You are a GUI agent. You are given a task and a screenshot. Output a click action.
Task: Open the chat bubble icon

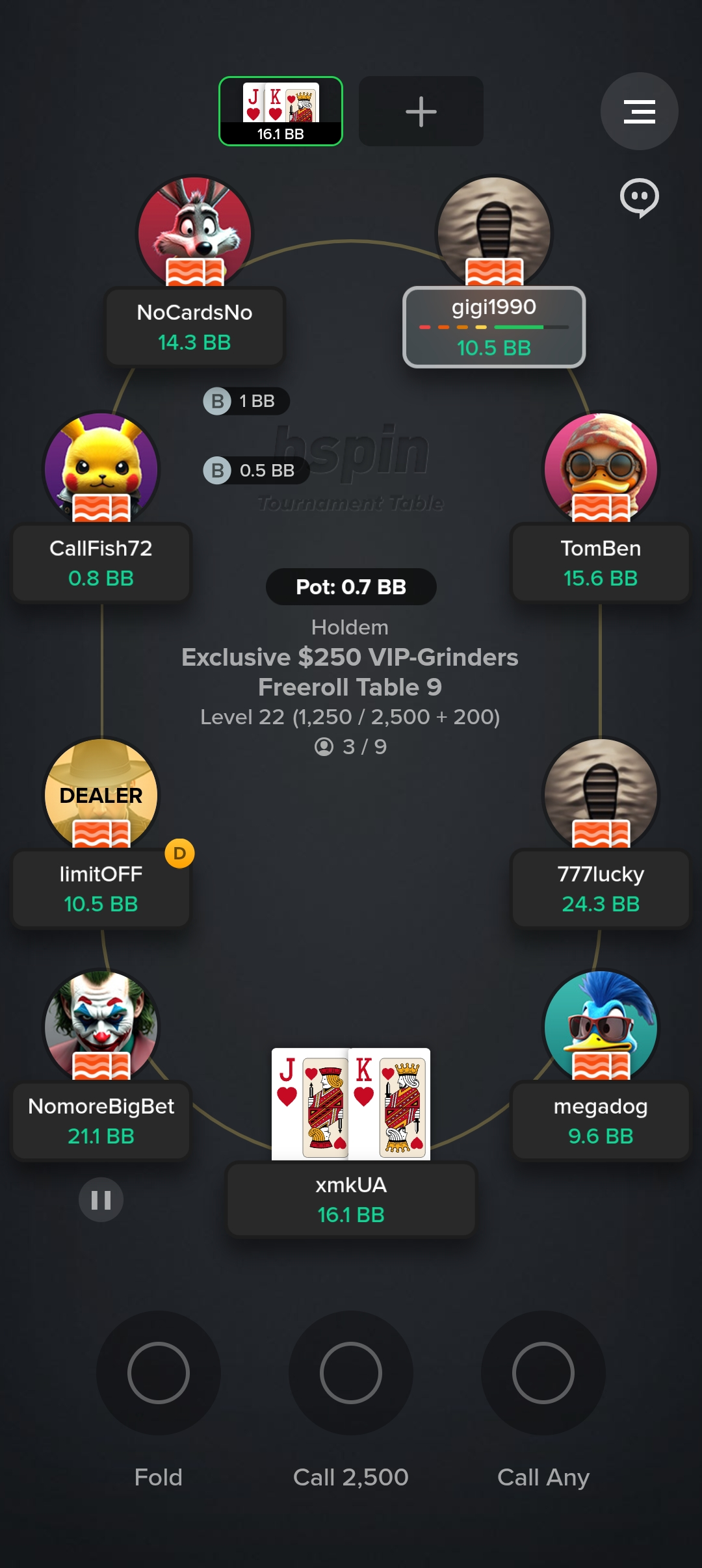click(x=639, y=197)
